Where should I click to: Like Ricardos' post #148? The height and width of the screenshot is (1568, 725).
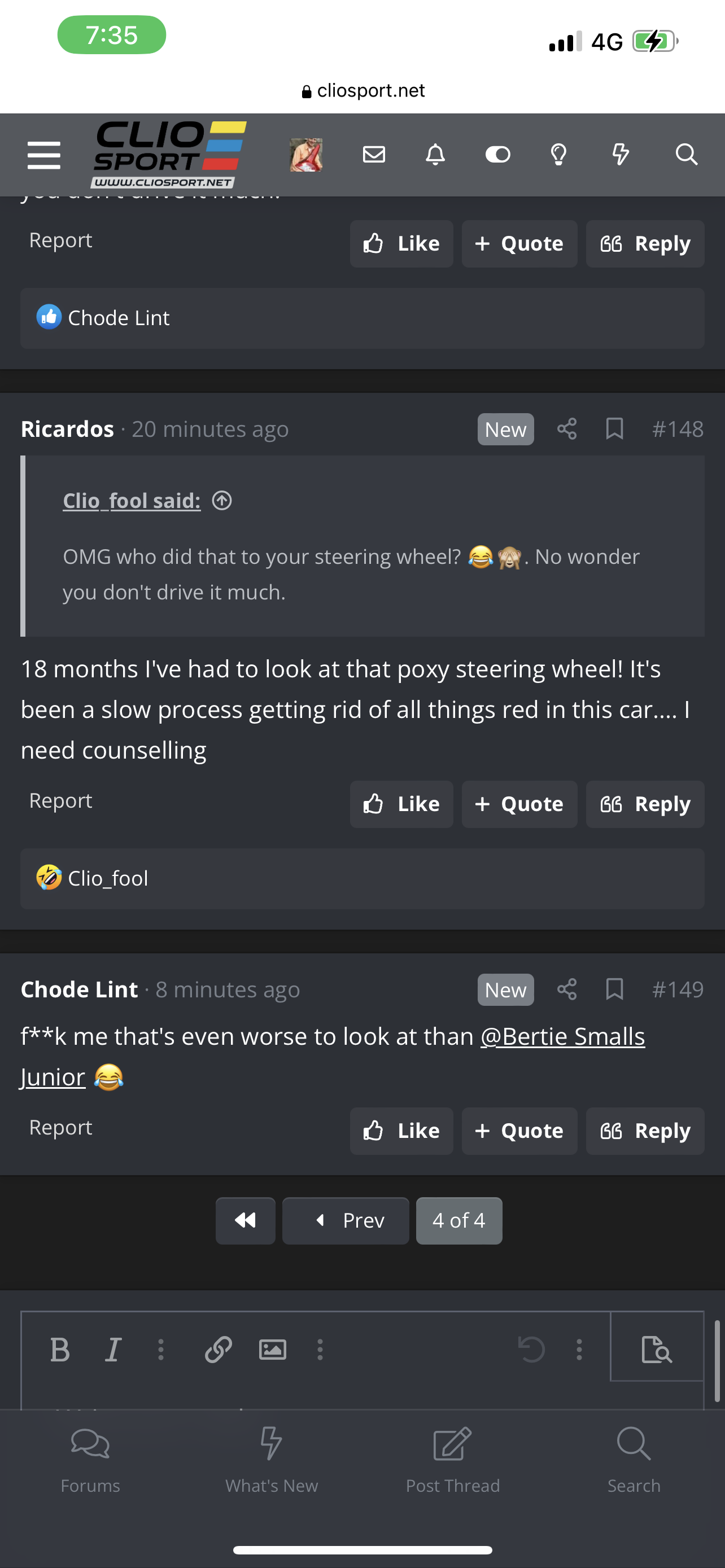click(401, 804)
